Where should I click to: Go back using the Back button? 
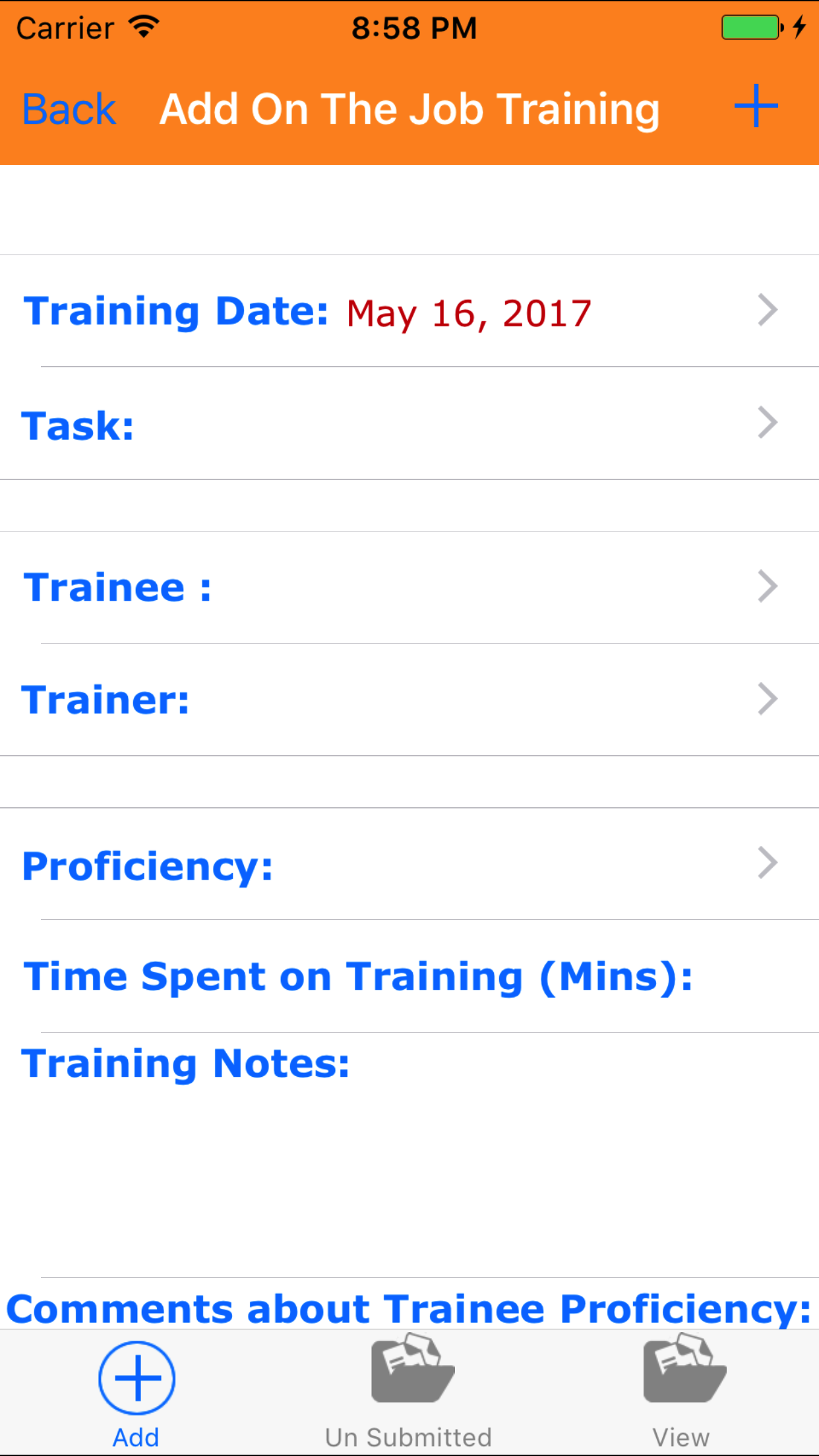69,109
